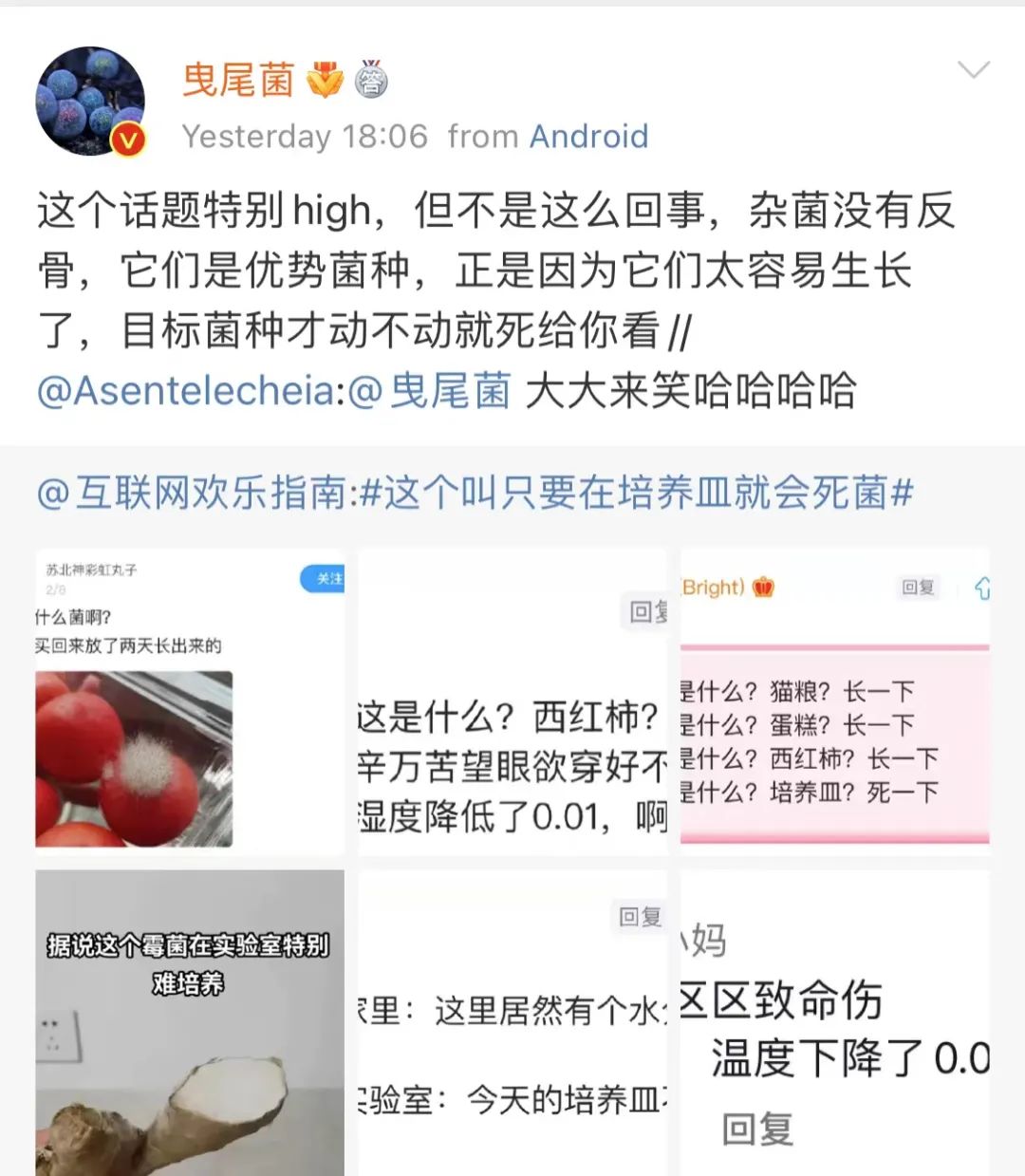1025x1176 pixels.
Task: Open the 曳尾菌 username at the post header
Action: (x=238, y=80)
